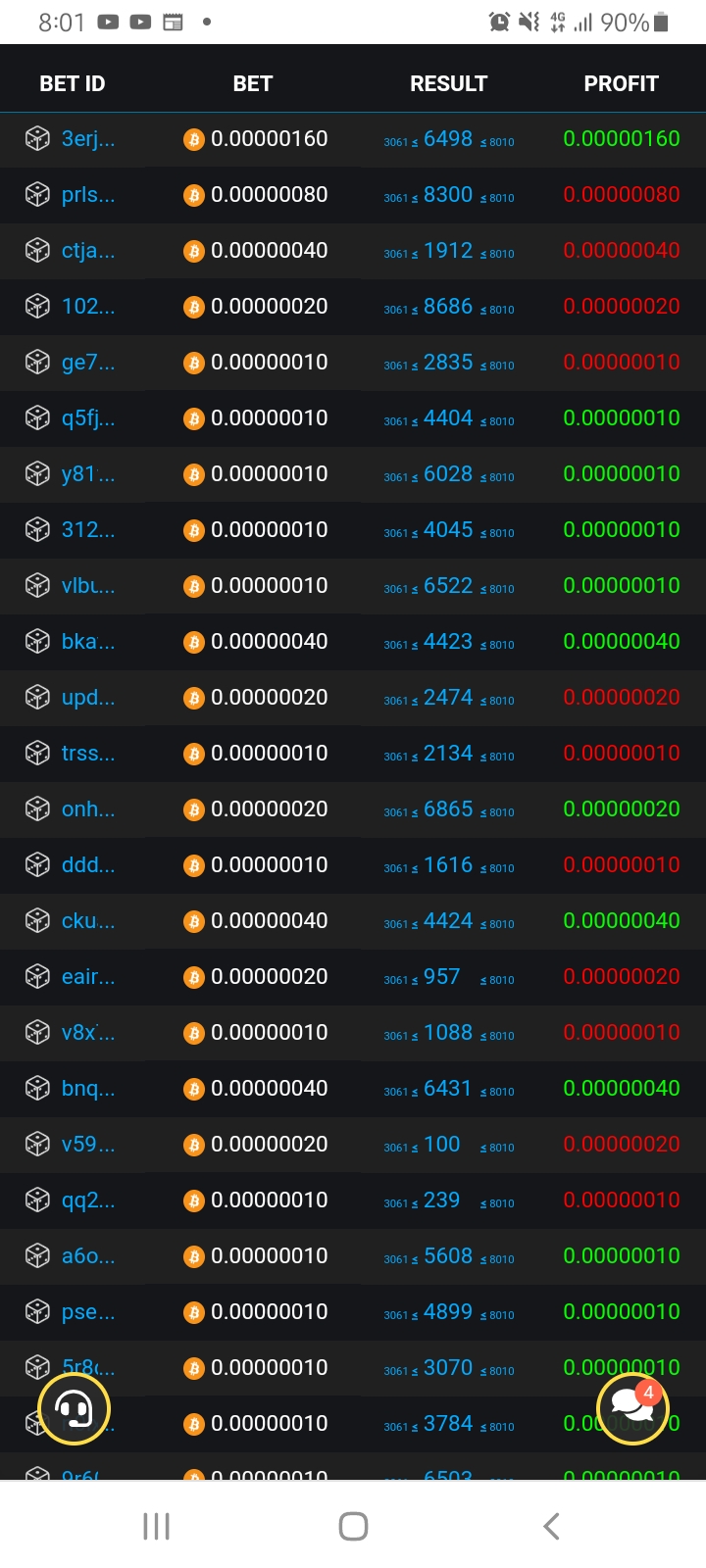
Task: View bet ID ge7... details
Action: (x=87, y=363)
